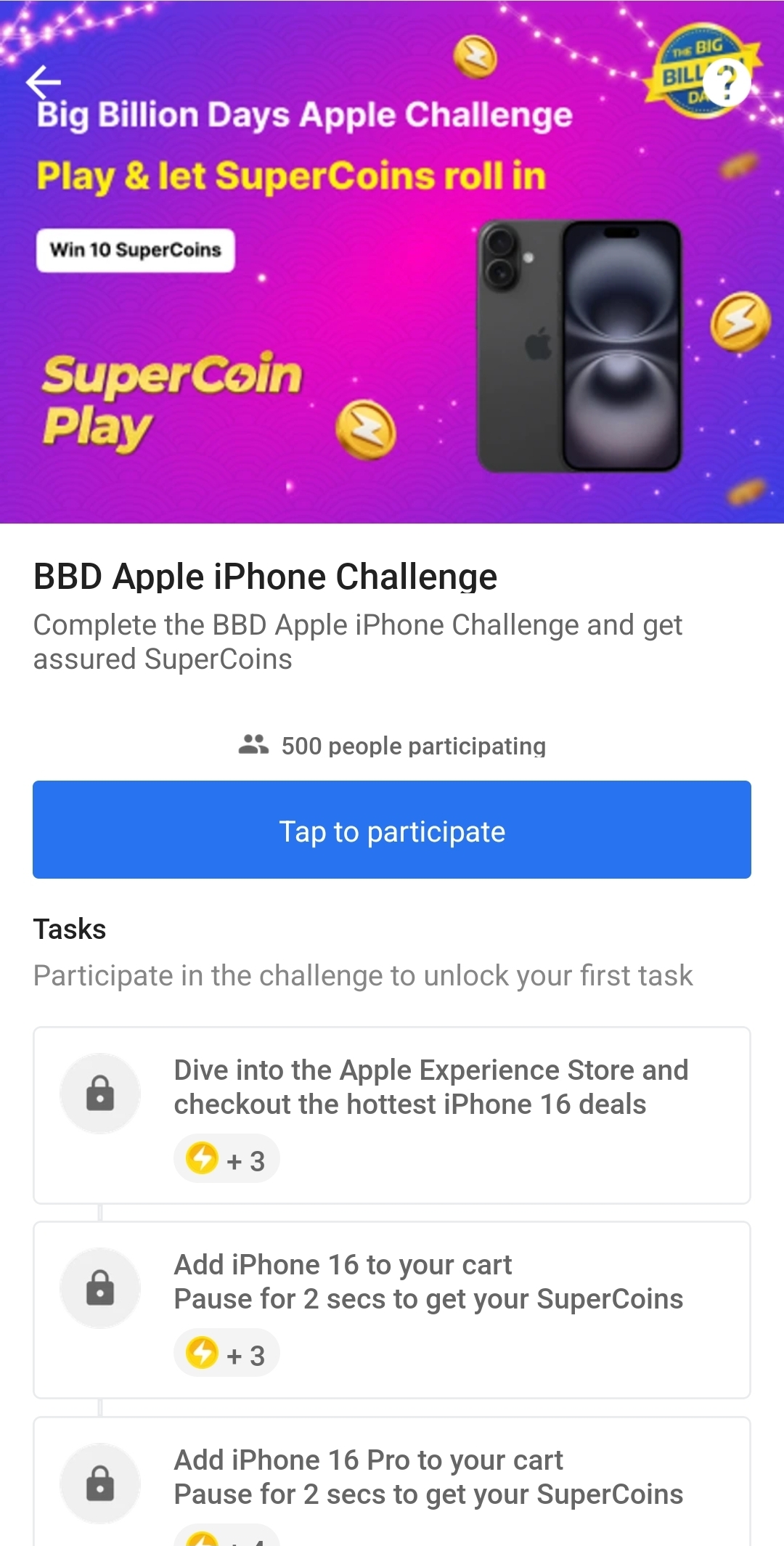
Task: Open help via the question mark icon
Action: pos(728,82)
